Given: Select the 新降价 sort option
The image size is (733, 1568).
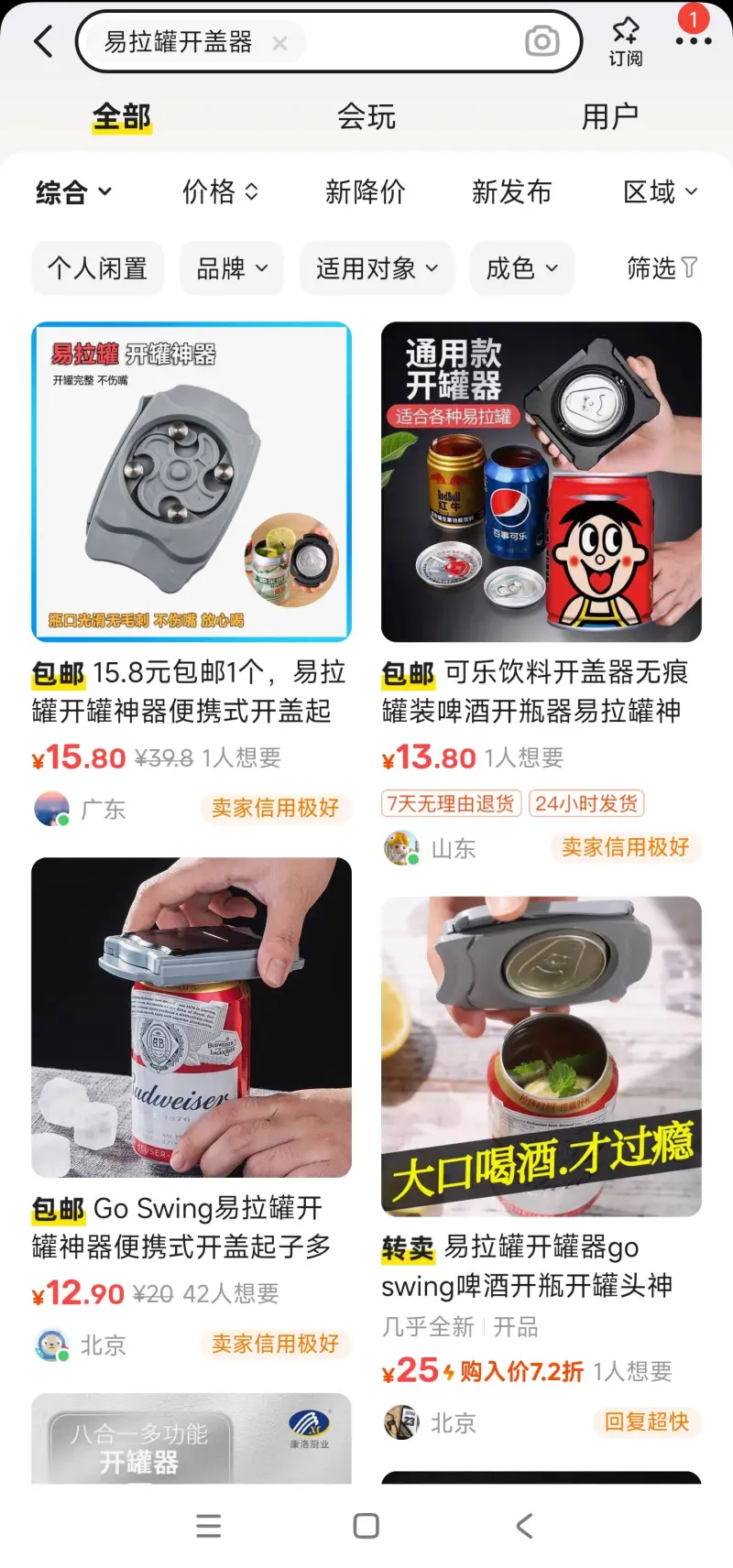Looking at the screenshot, I should 365,192.
